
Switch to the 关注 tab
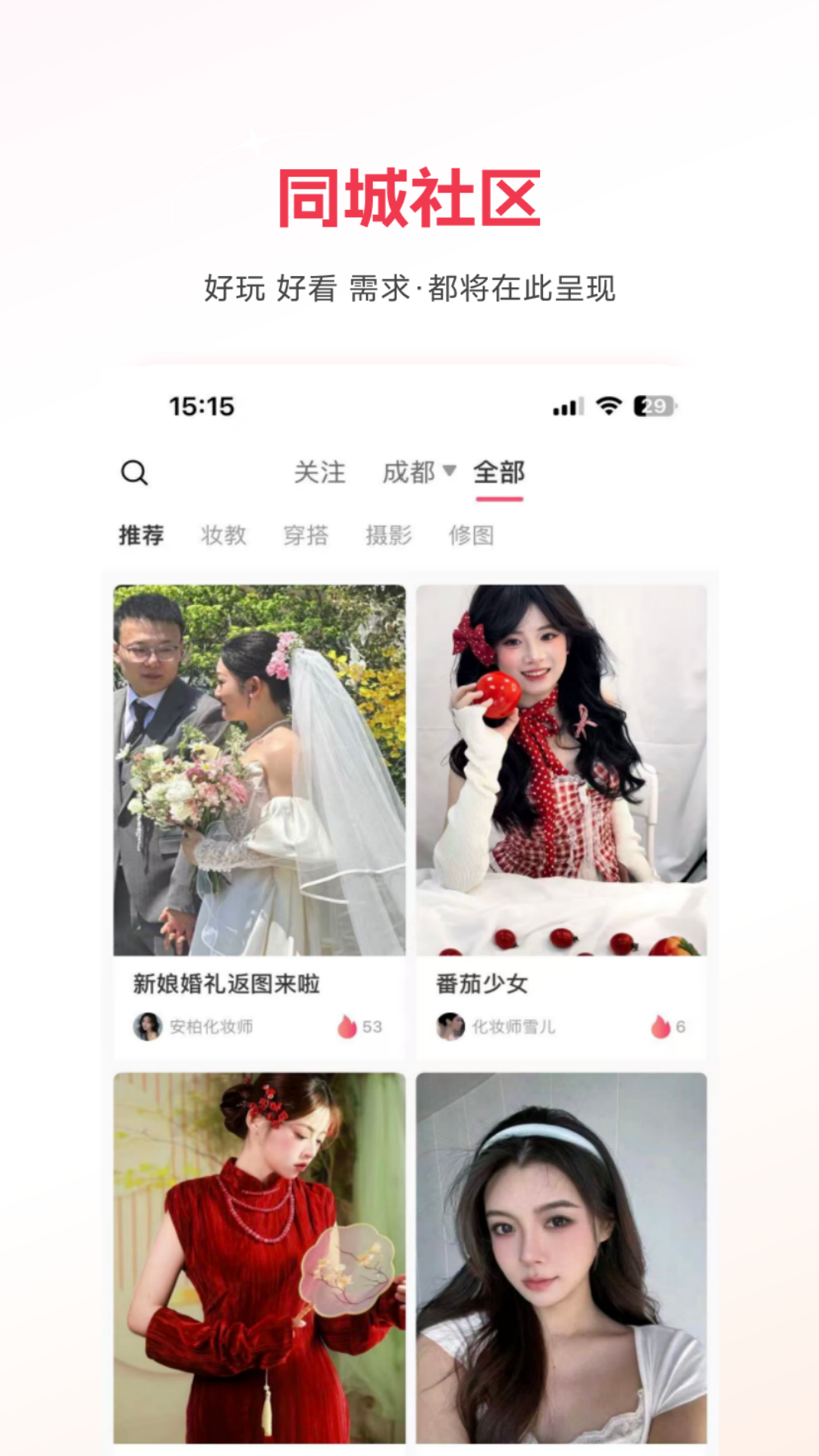[319, 472]
